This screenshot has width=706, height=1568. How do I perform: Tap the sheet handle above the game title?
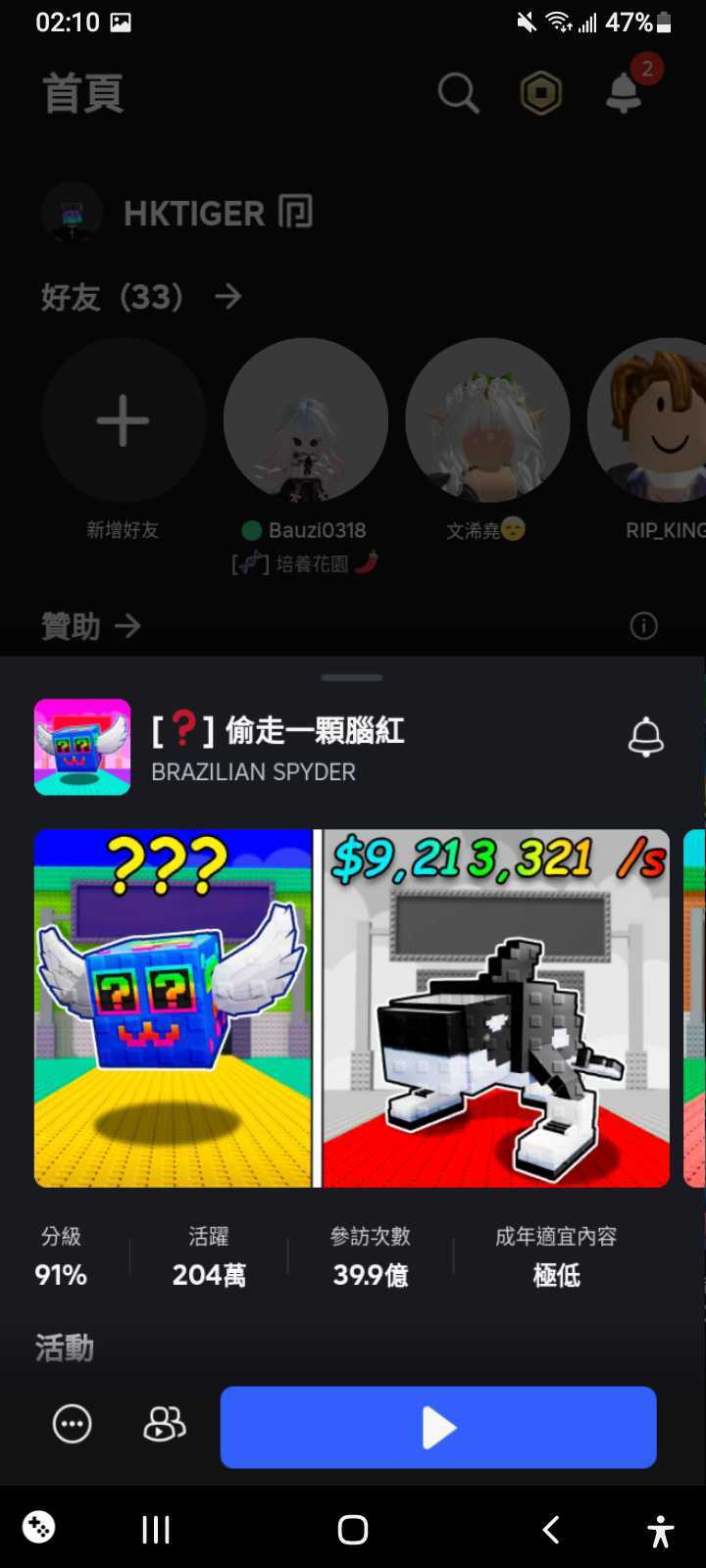point(352,677)
